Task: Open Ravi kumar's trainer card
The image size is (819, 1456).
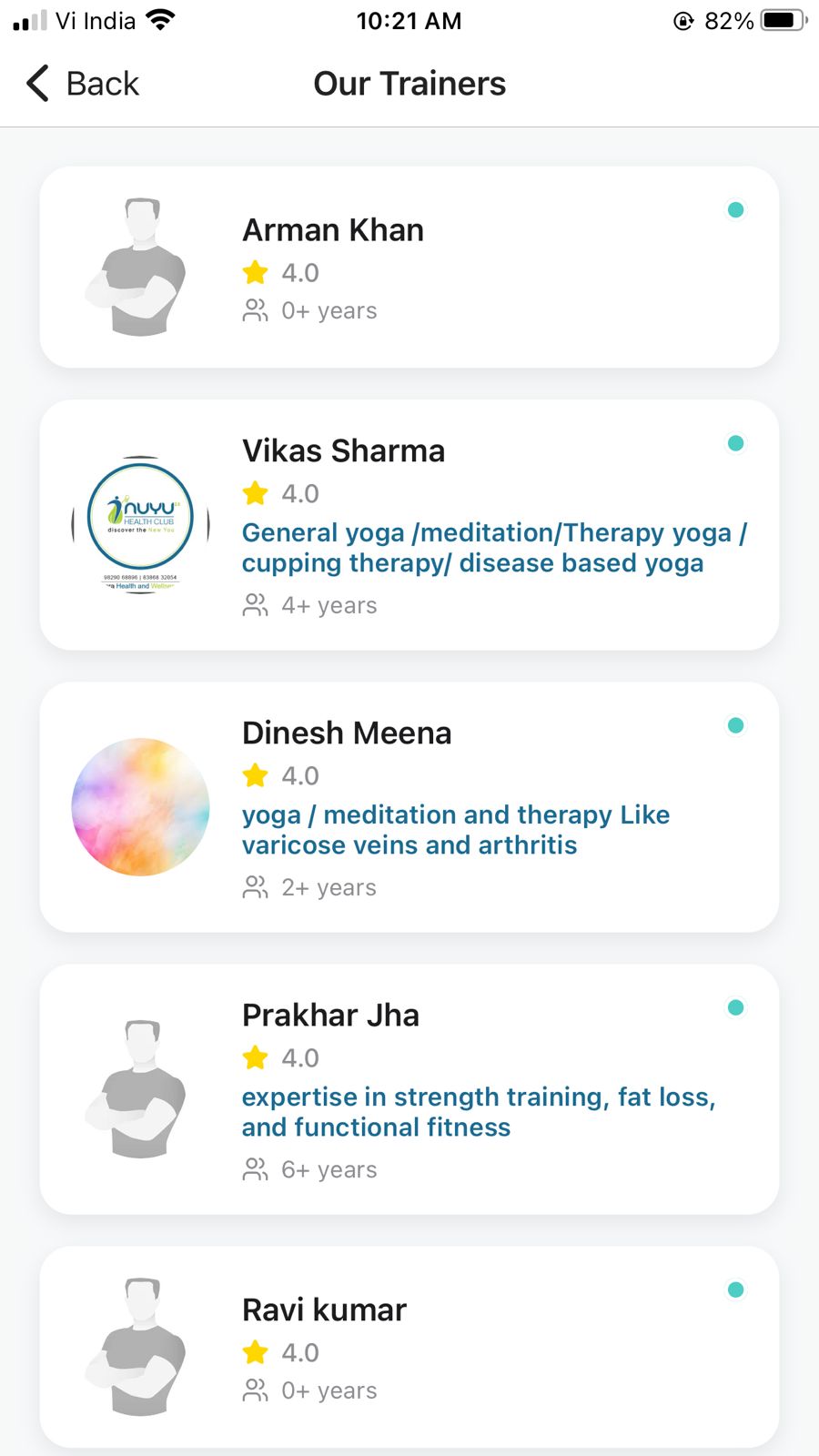Action: click(409, 1347)
